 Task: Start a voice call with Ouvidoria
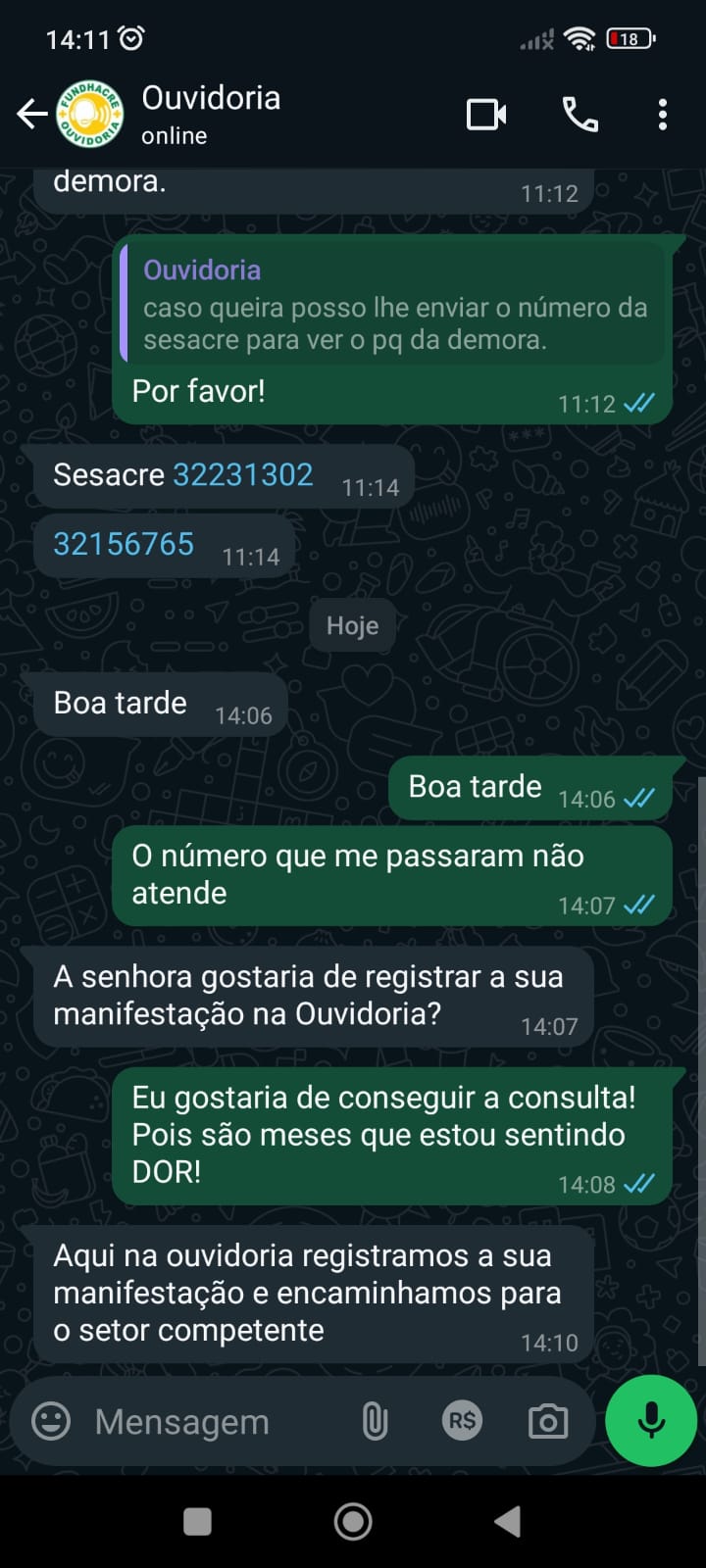coord(579,115)
